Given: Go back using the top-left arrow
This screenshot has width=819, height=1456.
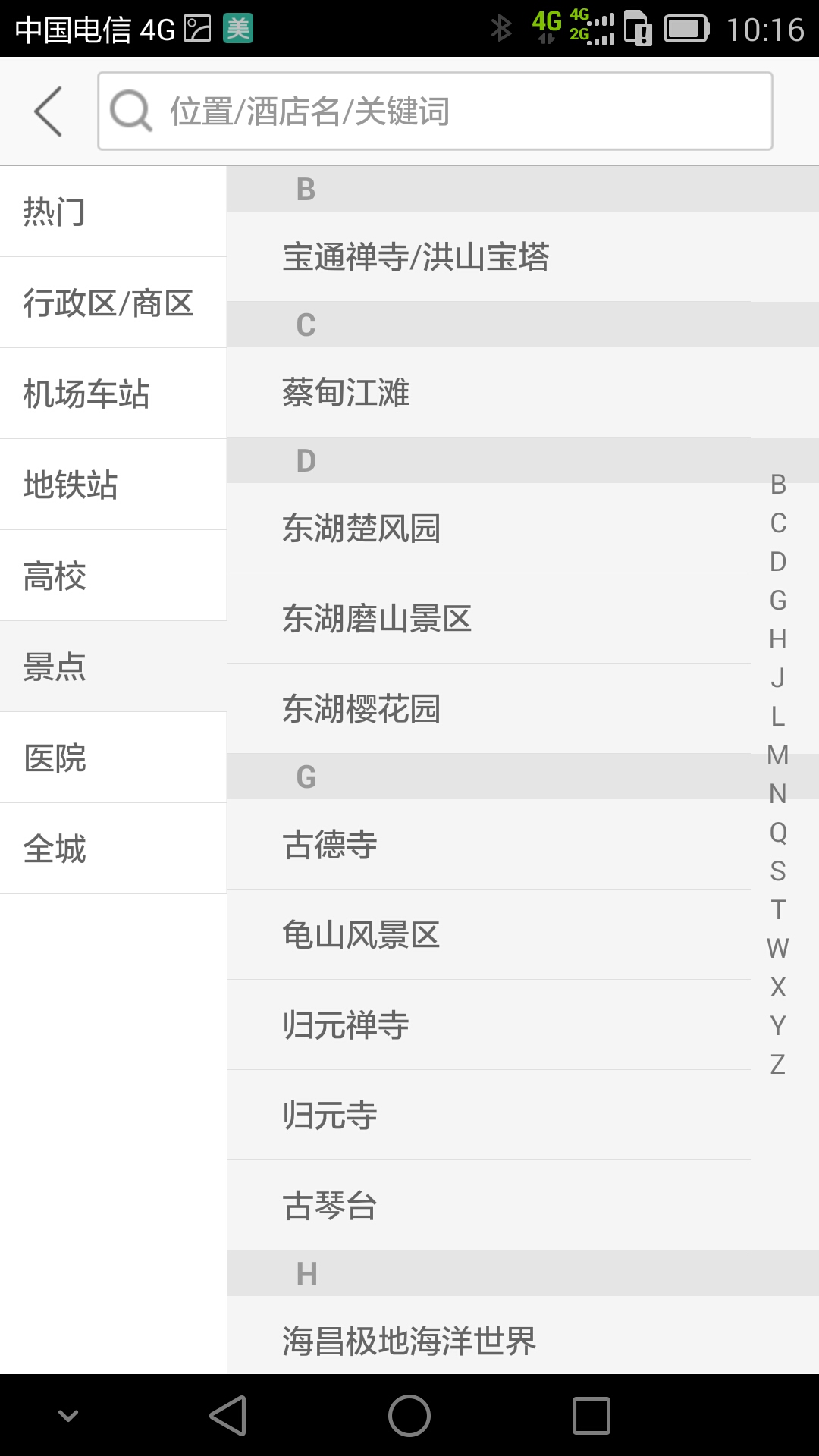Looking at the screenshot, I should tap(49, 111).
